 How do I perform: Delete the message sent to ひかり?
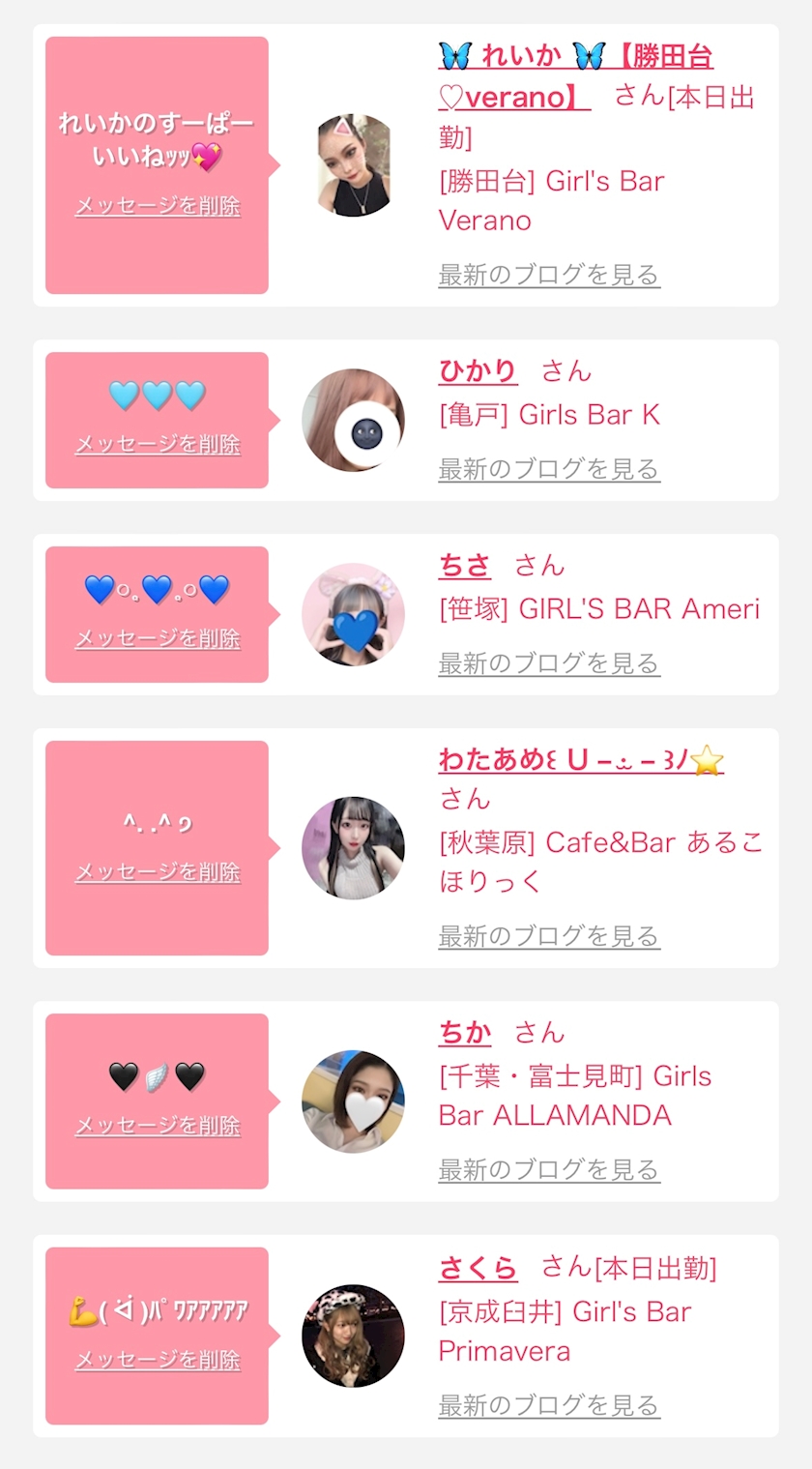(158, 445)
